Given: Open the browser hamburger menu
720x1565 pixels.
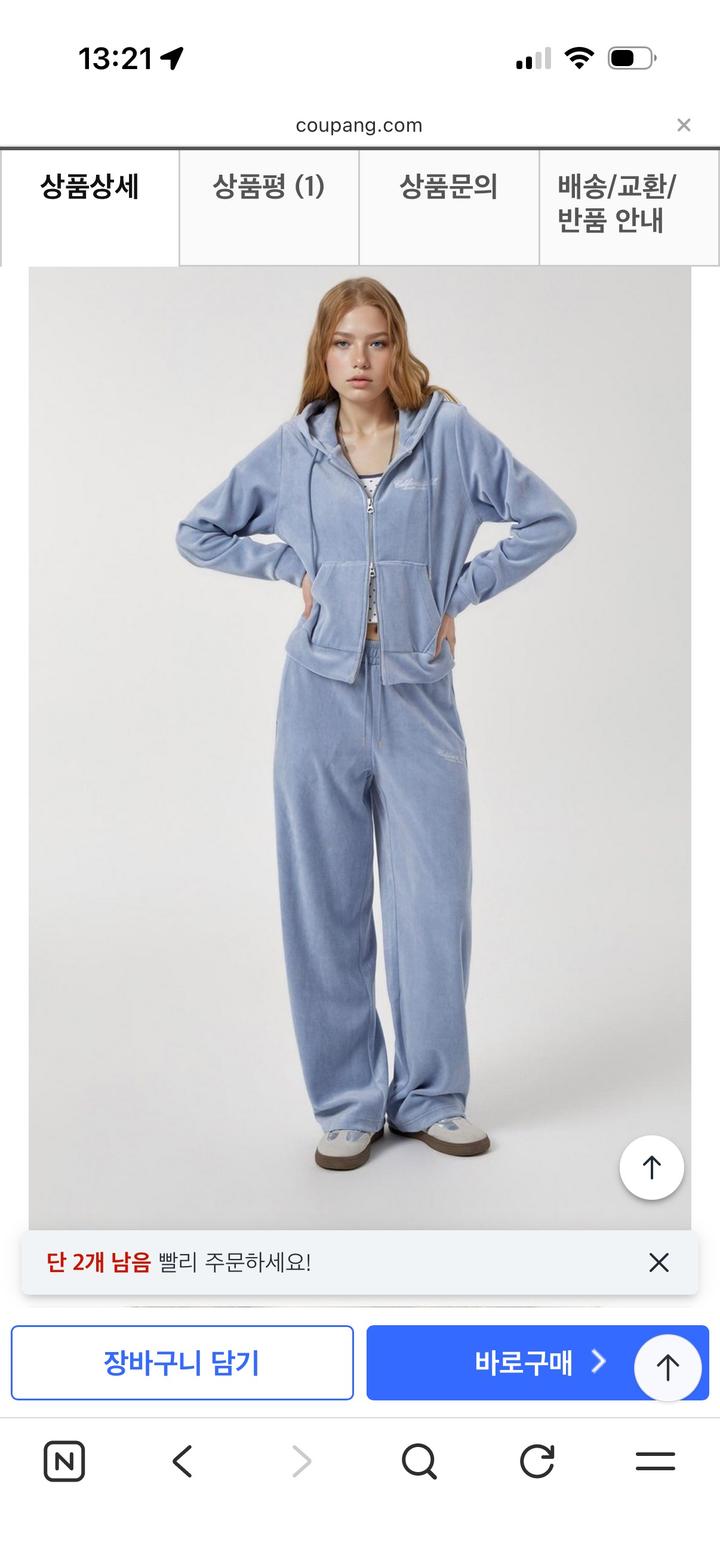Looking at the screenshot, I should [x=655, y=1461].
